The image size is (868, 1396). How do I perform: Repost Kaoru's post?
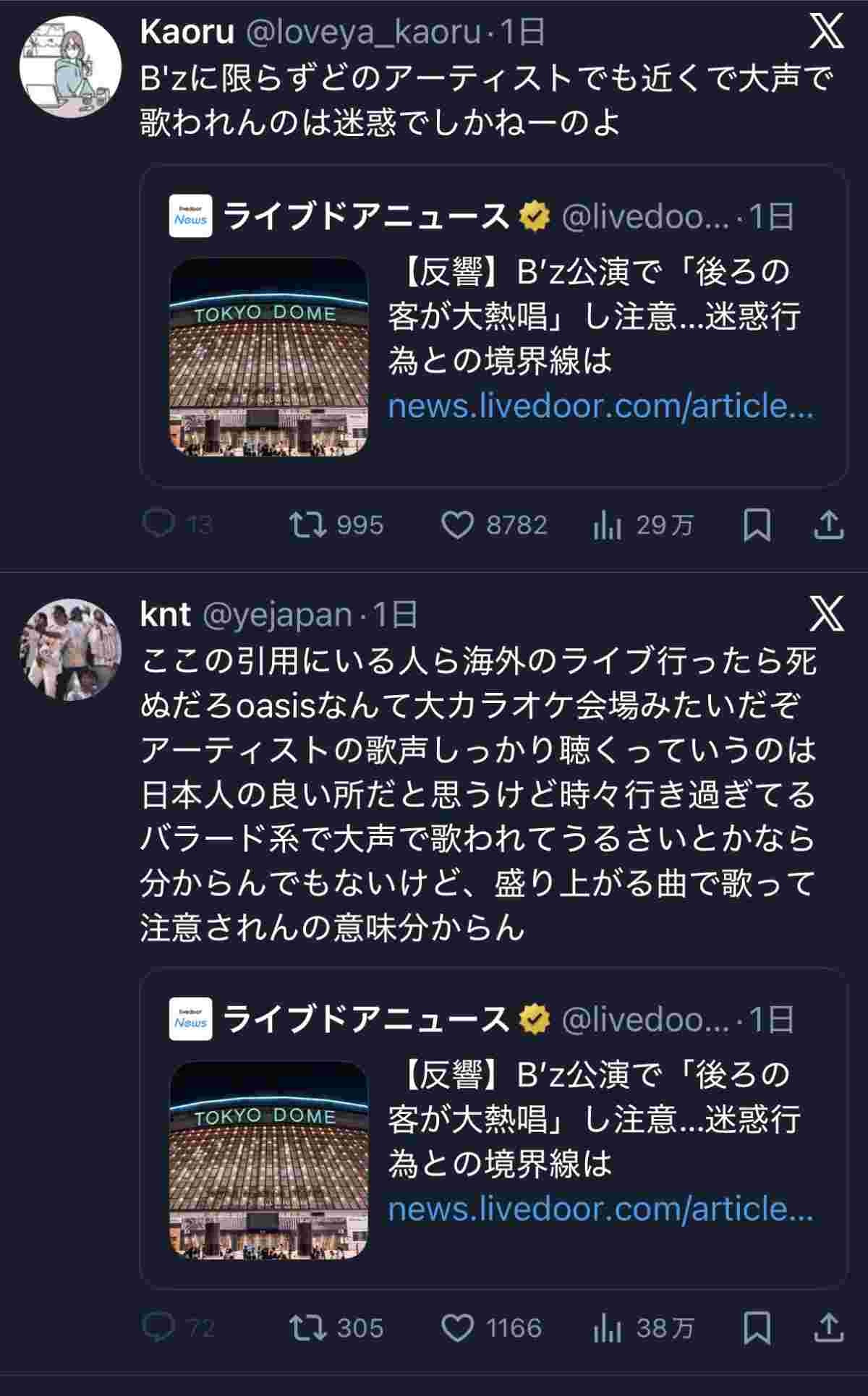[308, 525]
